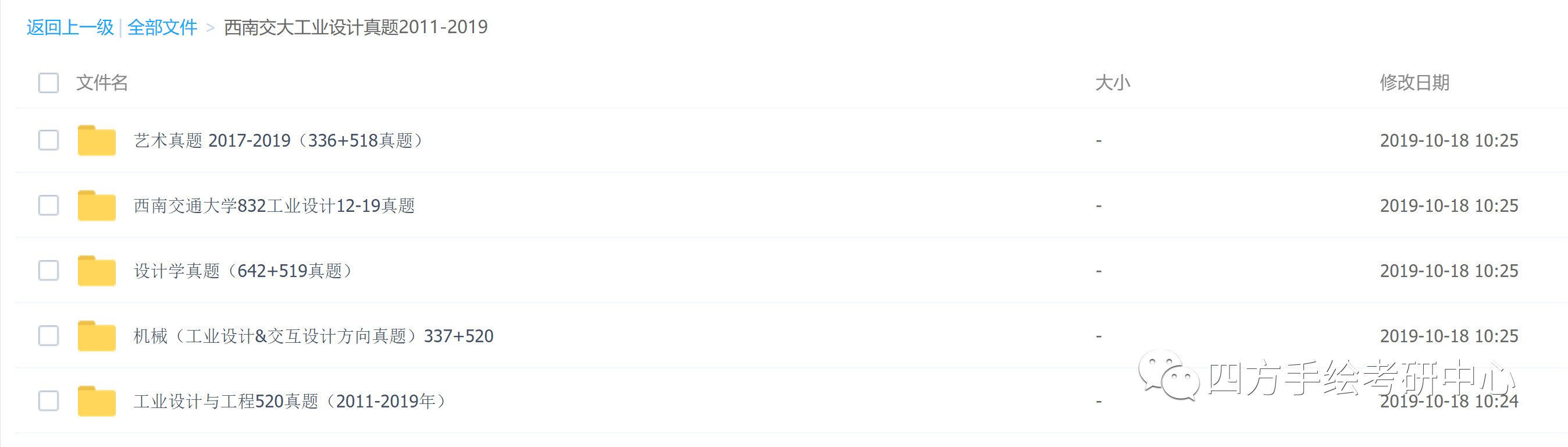1568x447 pixels.
Task: Open folder 西南交通大学832工业设计12-19真题
Action: click(x=274, y=206)
